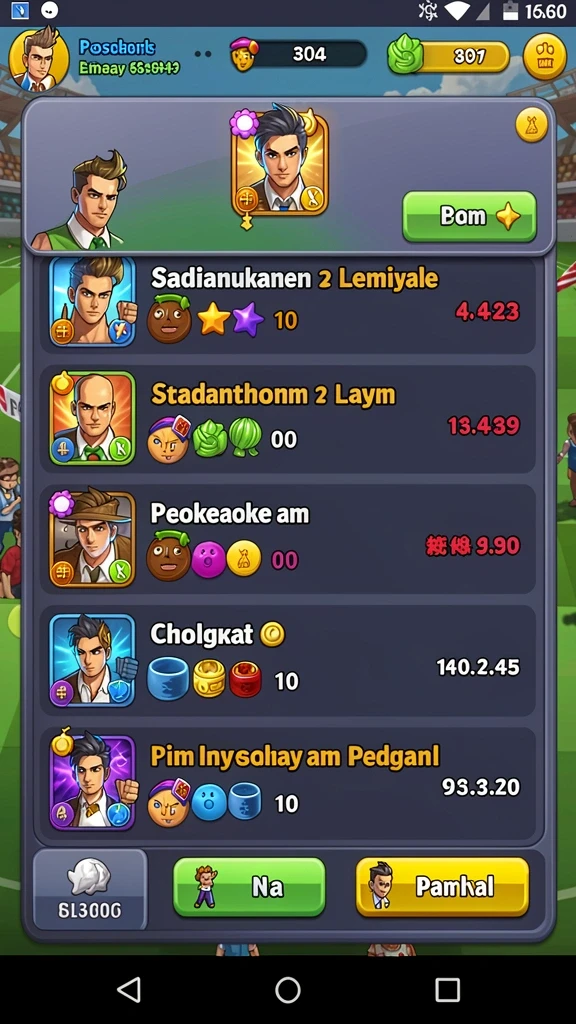Open the Peokeaoke am row
Screen dimensions: 576x1024
288,539
